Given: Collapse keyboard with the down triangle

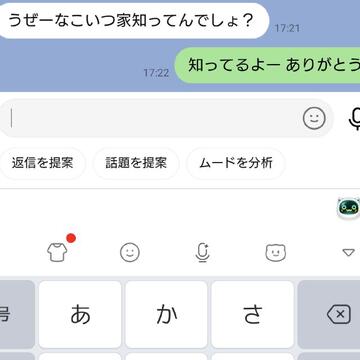Looking at the screenshot, I should tap(349, 253).
